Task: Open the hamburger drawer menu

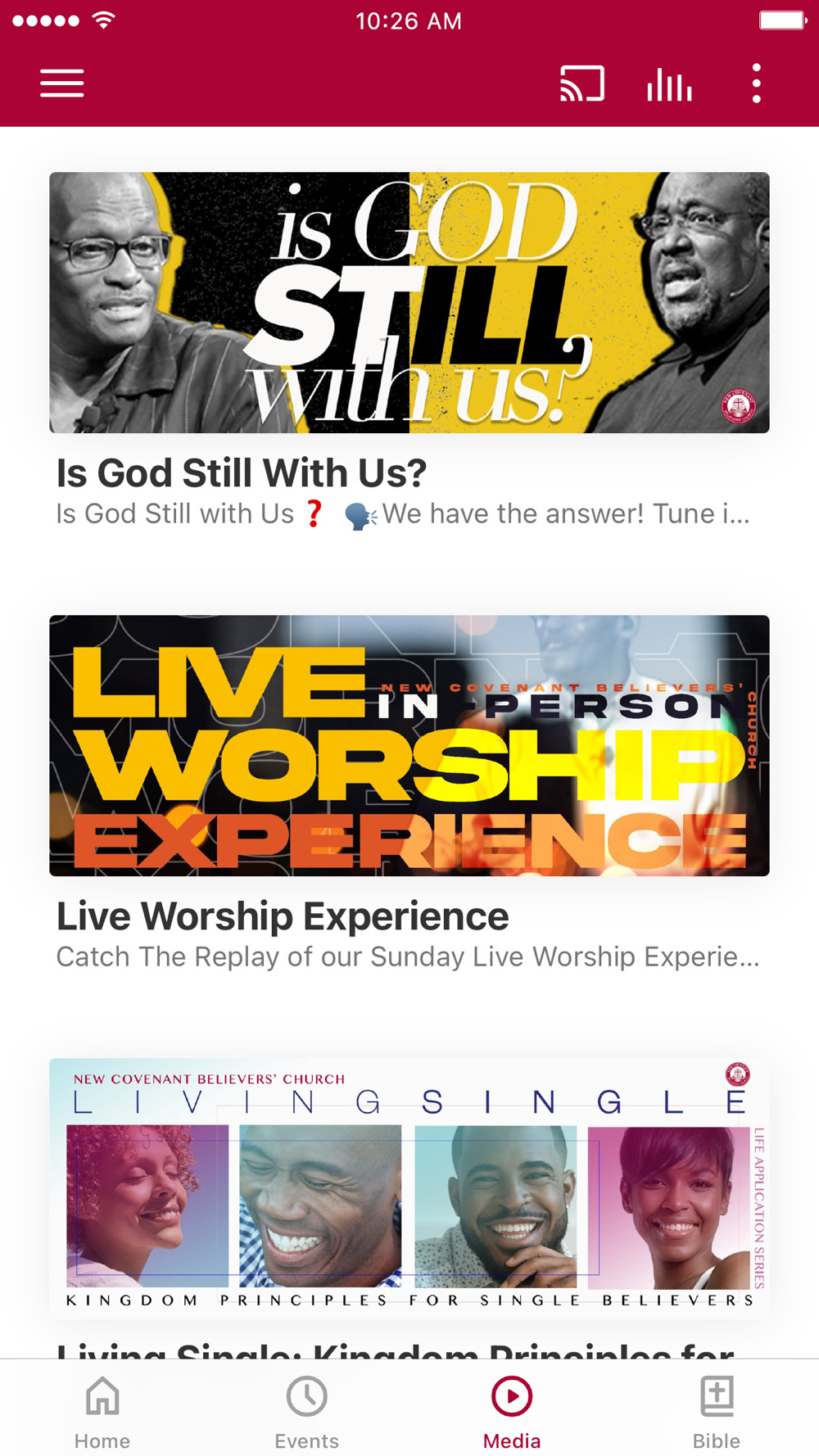Action: pos(62,84)
